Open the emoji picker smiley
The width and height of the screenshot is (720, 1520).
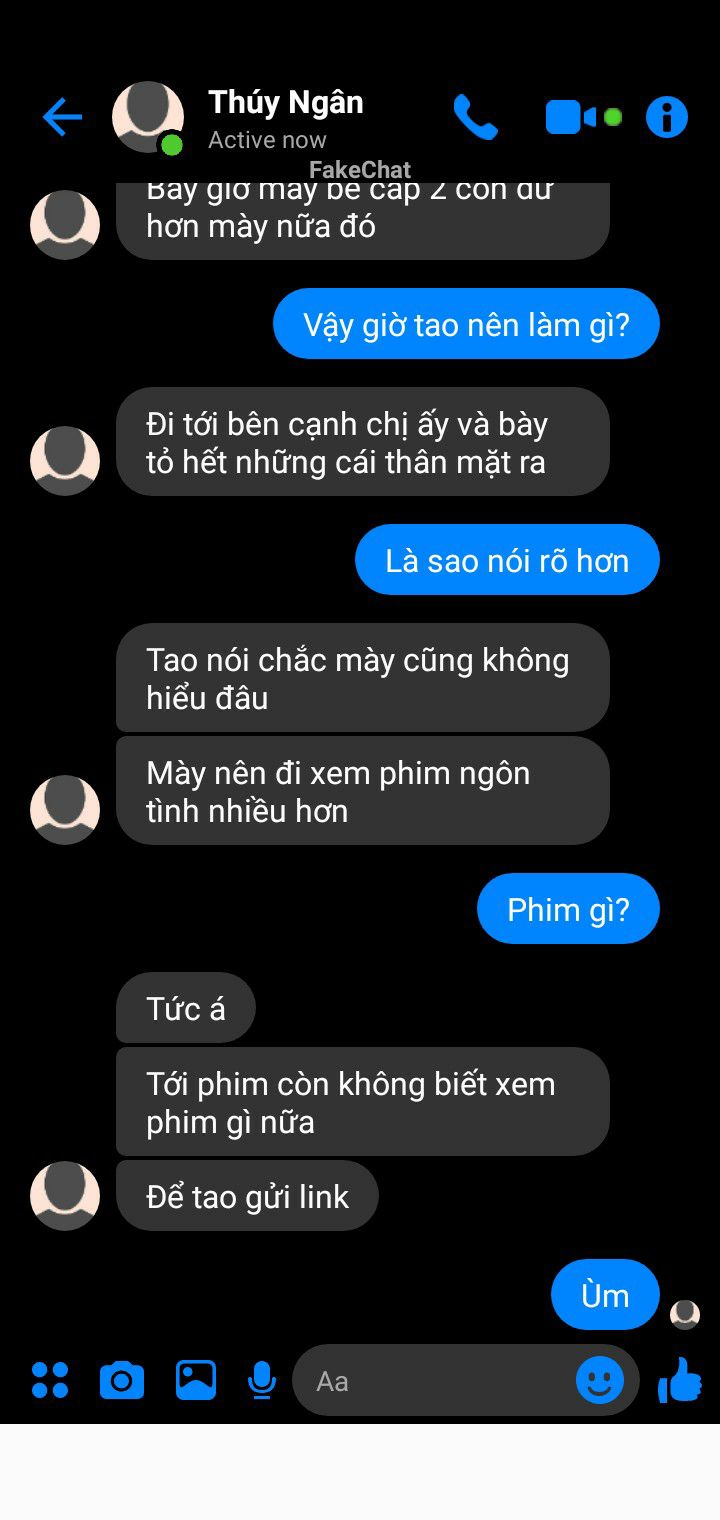point(600,1381)
